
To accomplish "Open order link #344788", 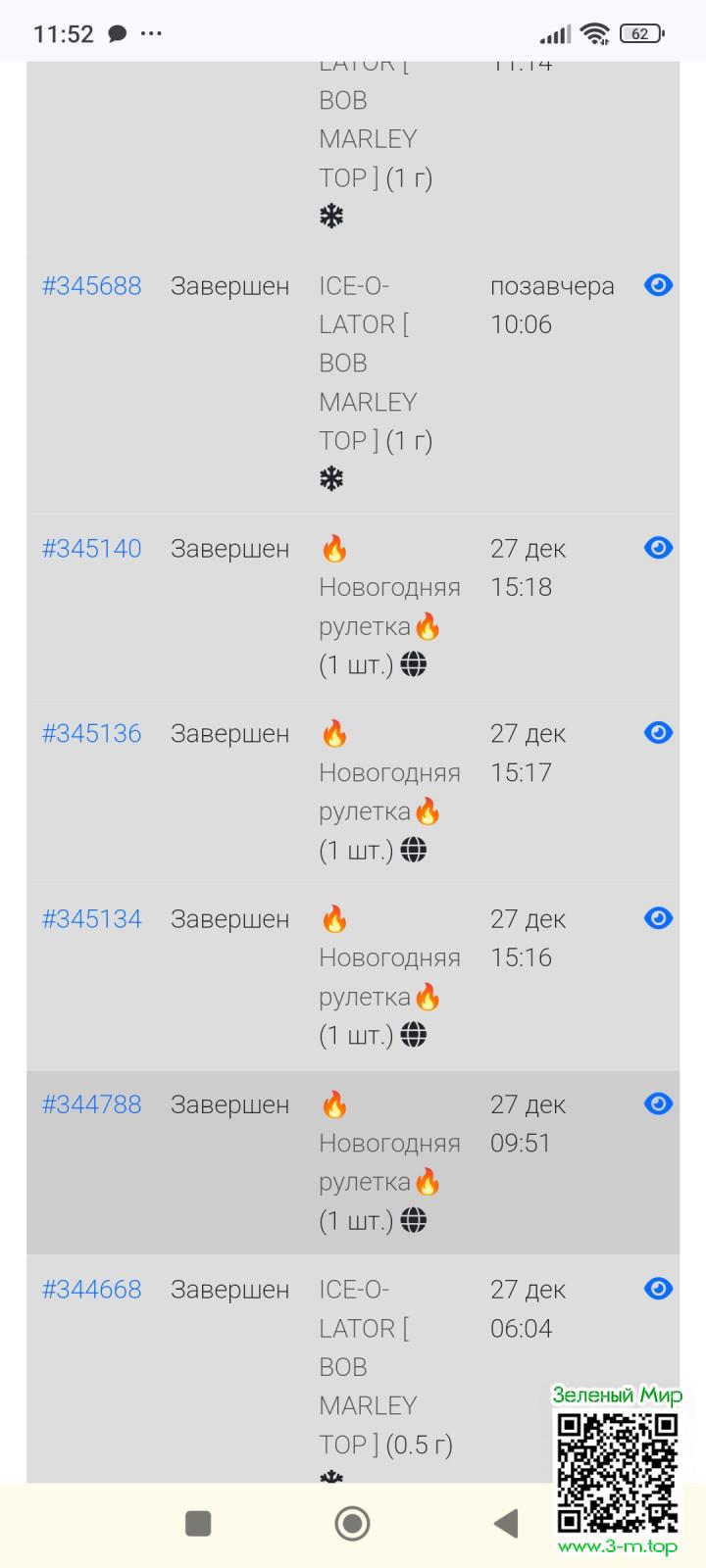I will [x=91, y=1104].
